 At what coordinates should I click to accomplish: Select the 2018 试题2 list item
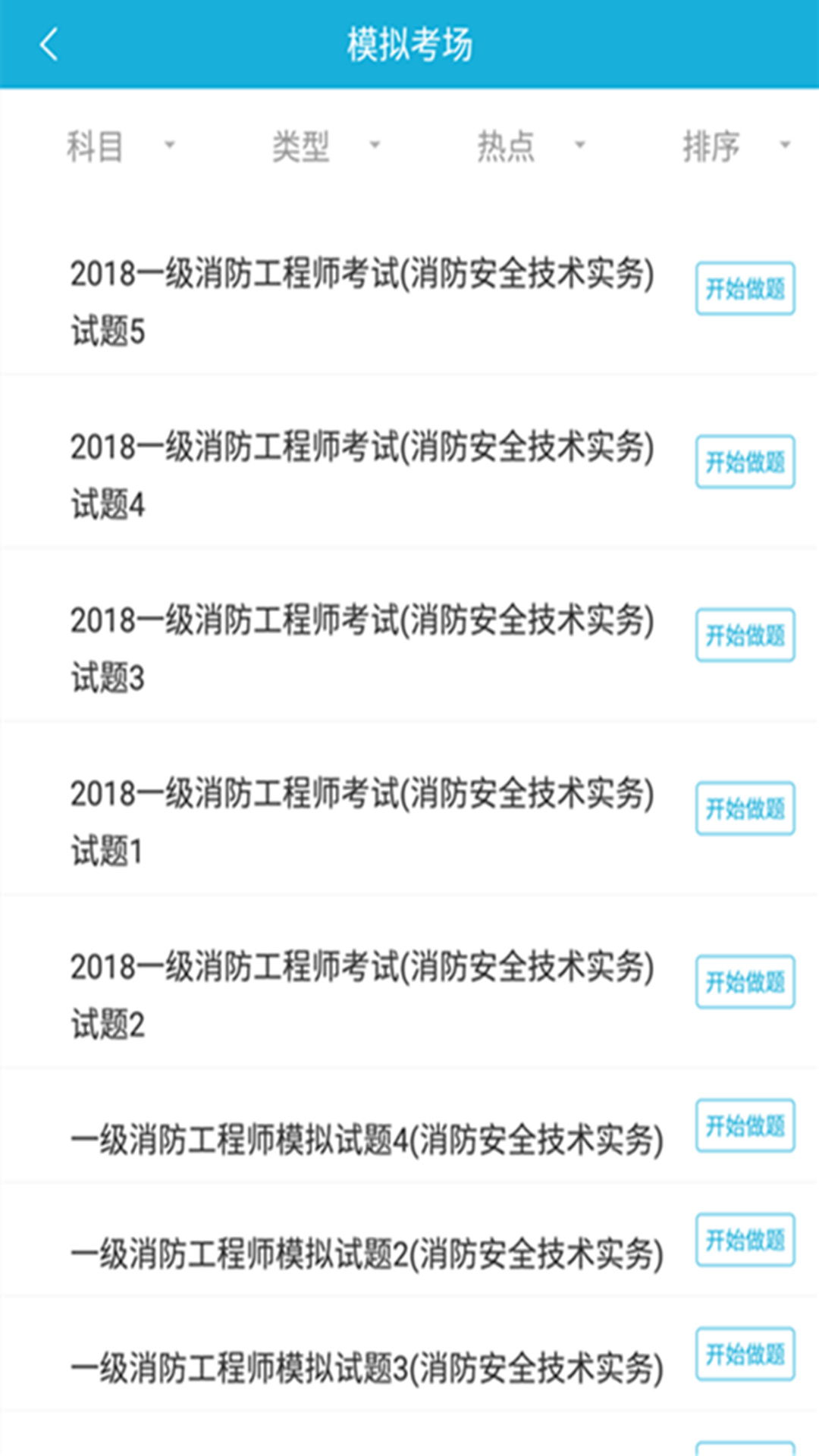coord(364,993)
